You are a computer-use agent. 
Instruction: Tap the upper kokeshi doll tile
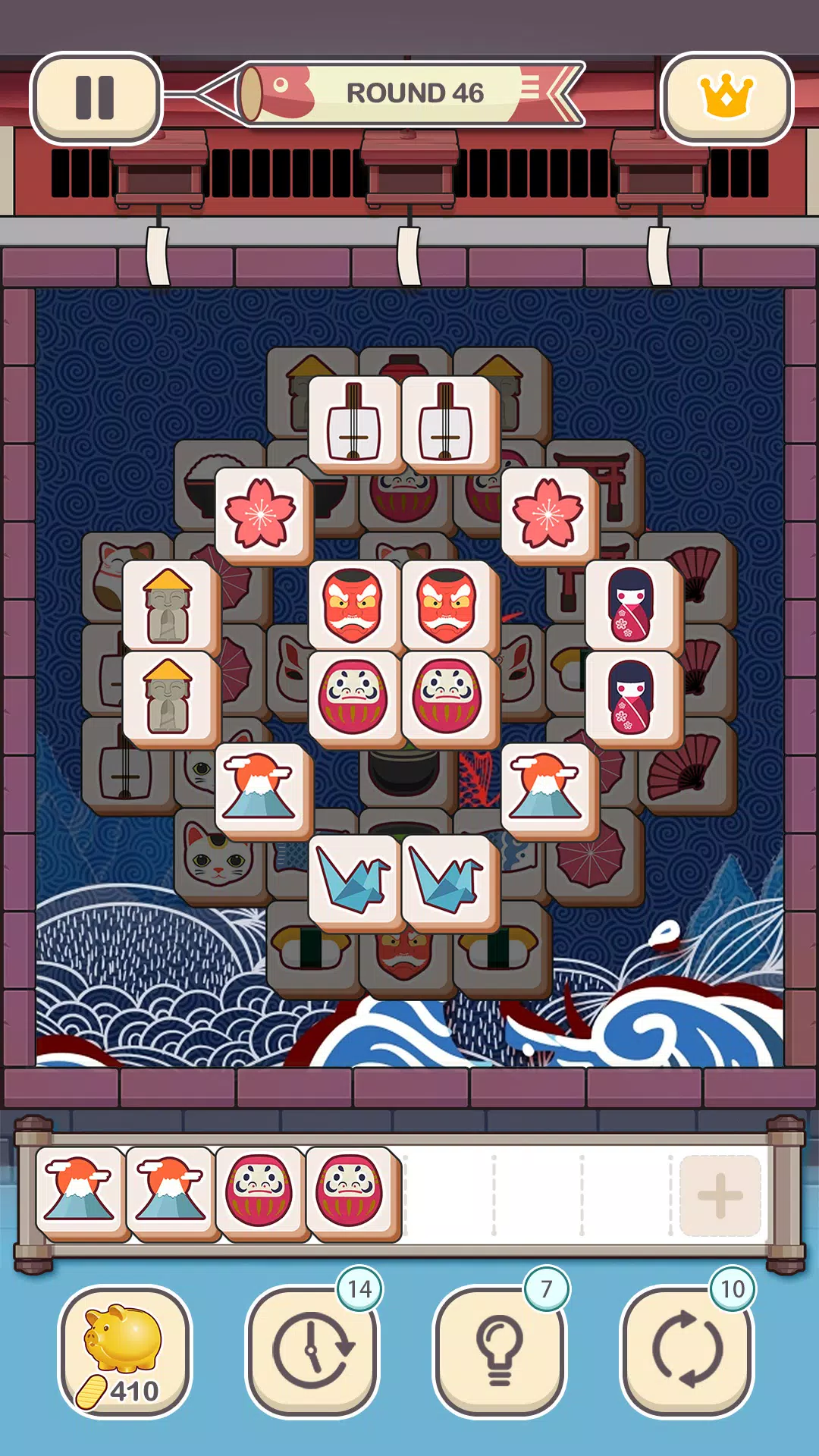tap(631, 605)
